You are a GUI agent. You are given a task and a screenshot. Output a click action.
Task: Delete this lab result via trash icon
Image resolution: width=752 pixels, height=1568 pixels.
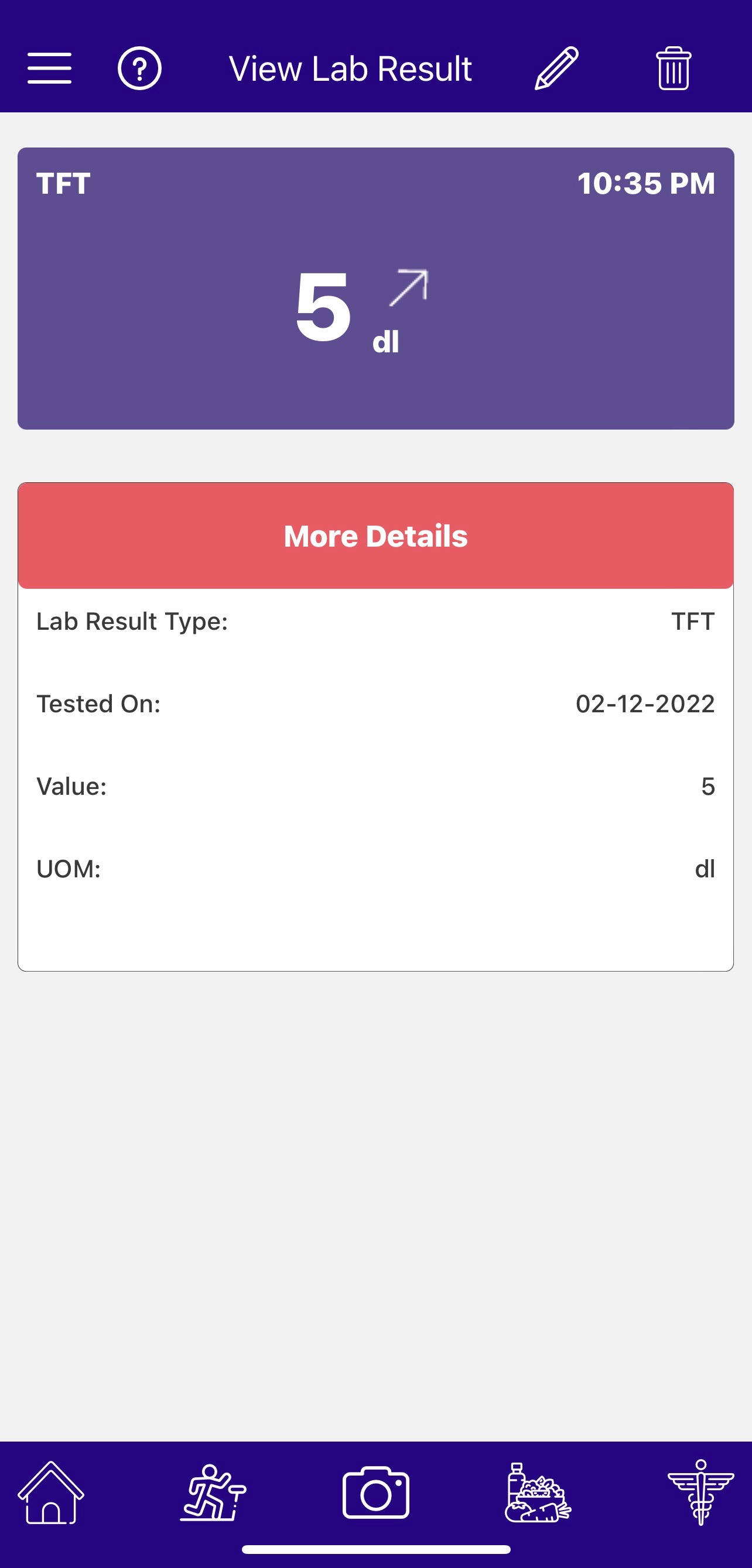pyautogui.click(x=674, y=68)
